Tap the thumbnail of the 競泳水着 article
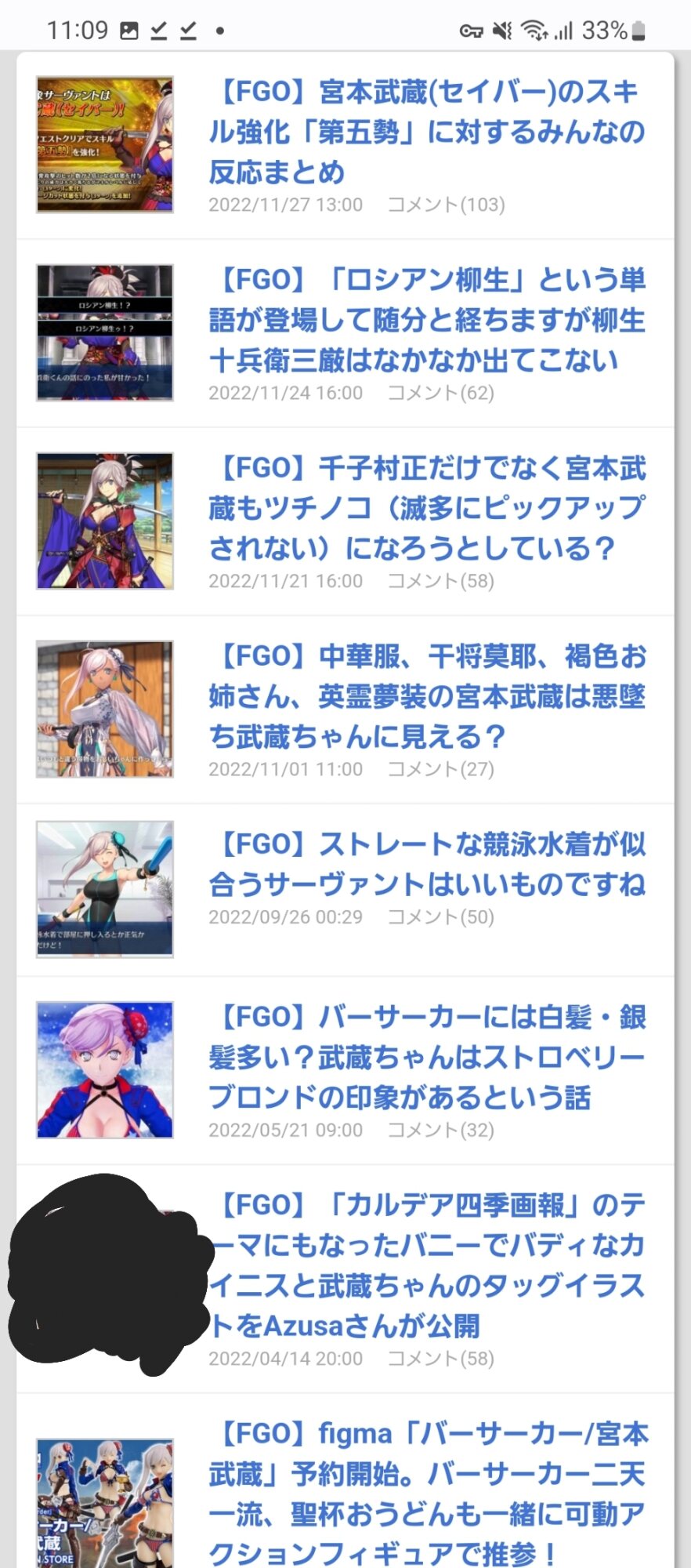691x1568 pixels. (105, 889)
